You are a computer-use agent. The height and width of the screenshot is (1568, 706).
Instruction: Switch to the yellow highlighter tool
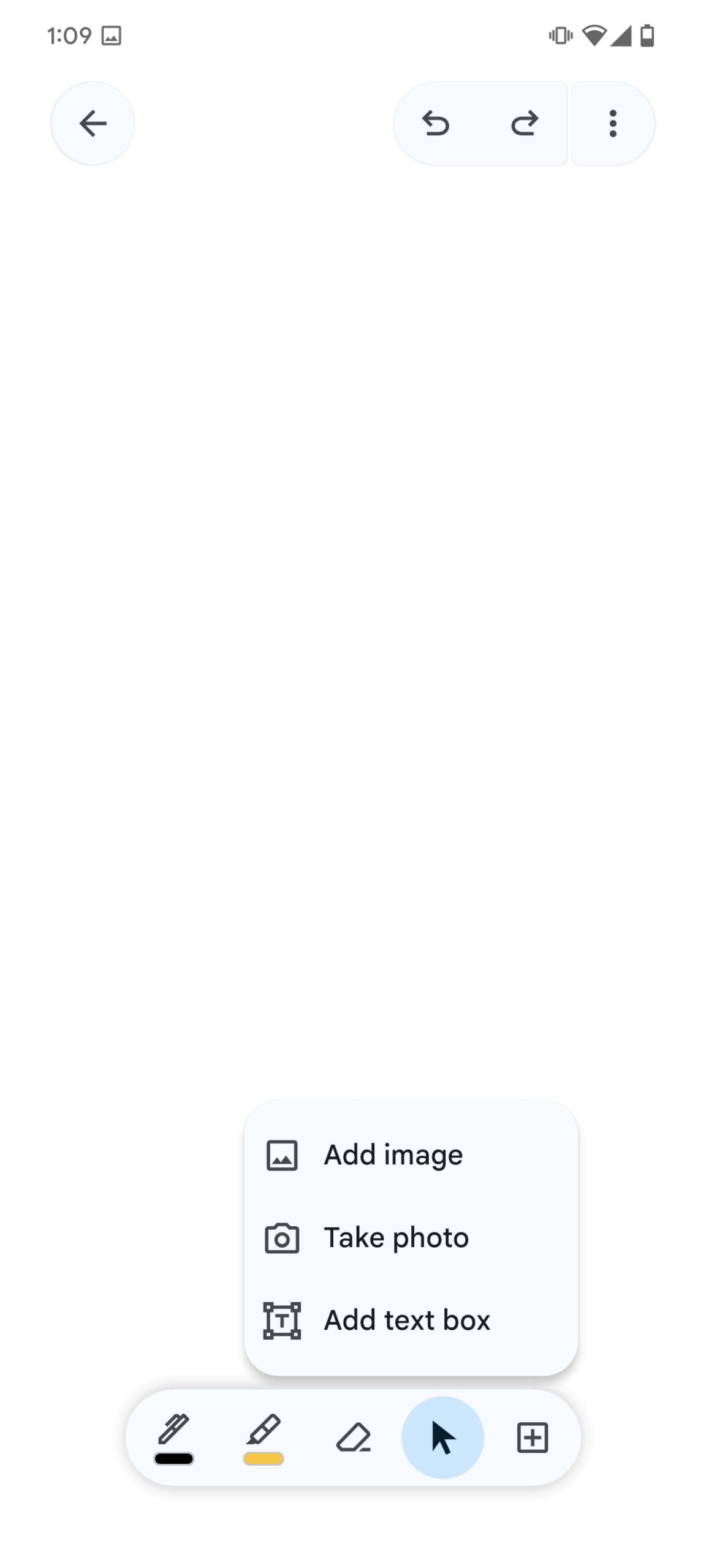click(x=264, y=1437)
